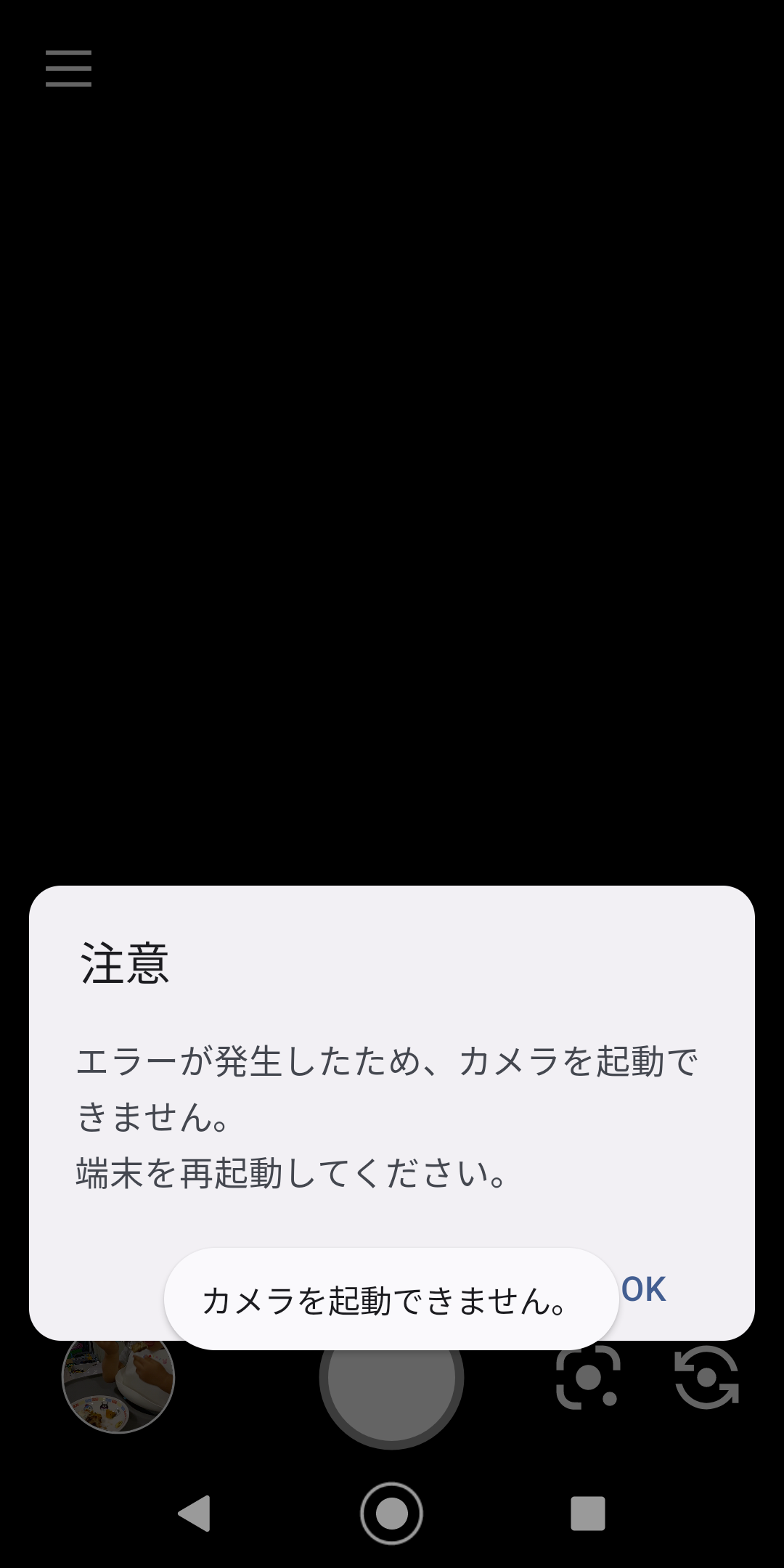The height and width of the screenshot is (1568, 784).
Task: Go back using the navigation bar
Action: point(195,1514)
